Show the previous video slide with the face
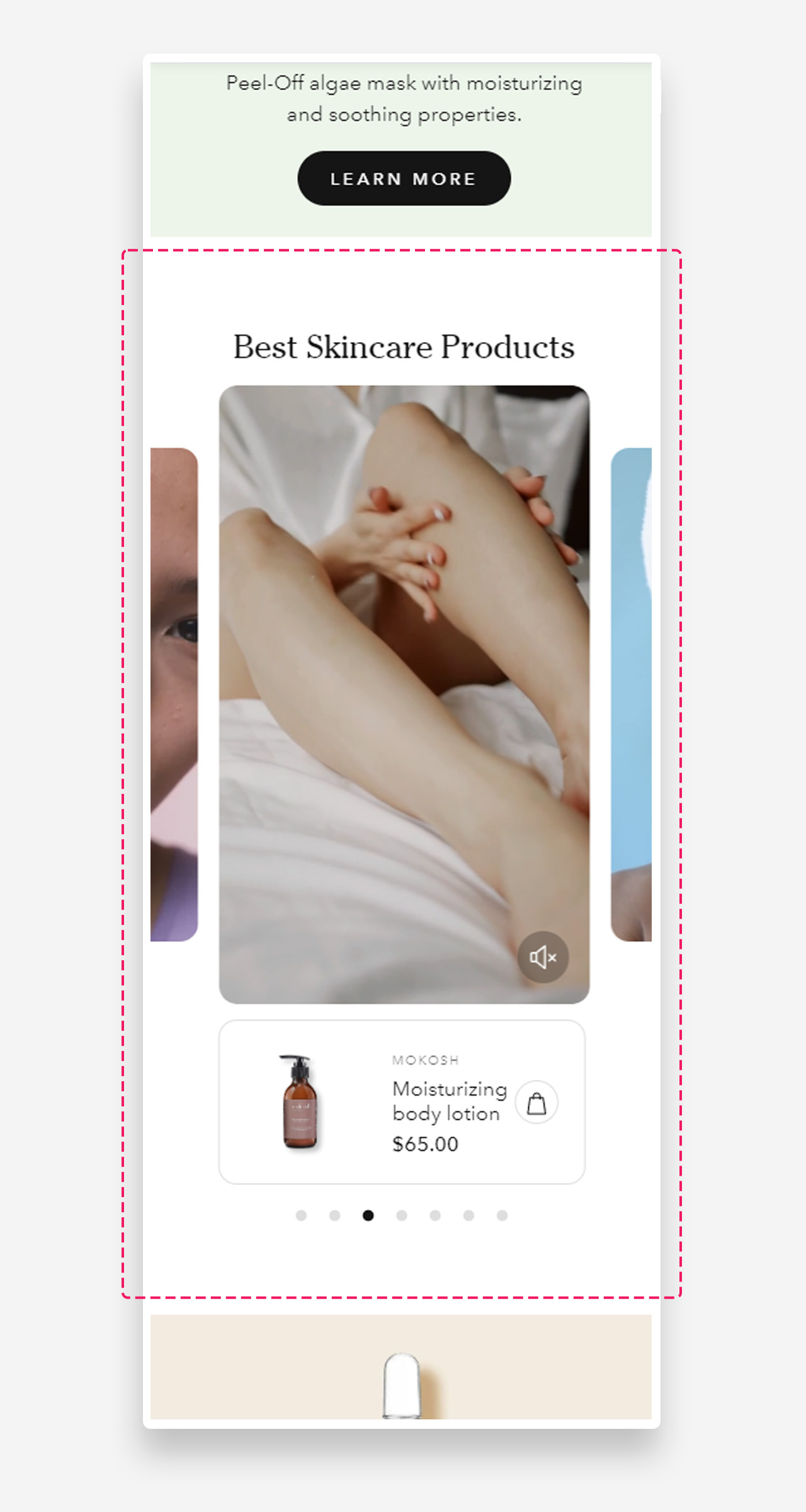Screen dimensions: 806x1512 coord(174,693)
